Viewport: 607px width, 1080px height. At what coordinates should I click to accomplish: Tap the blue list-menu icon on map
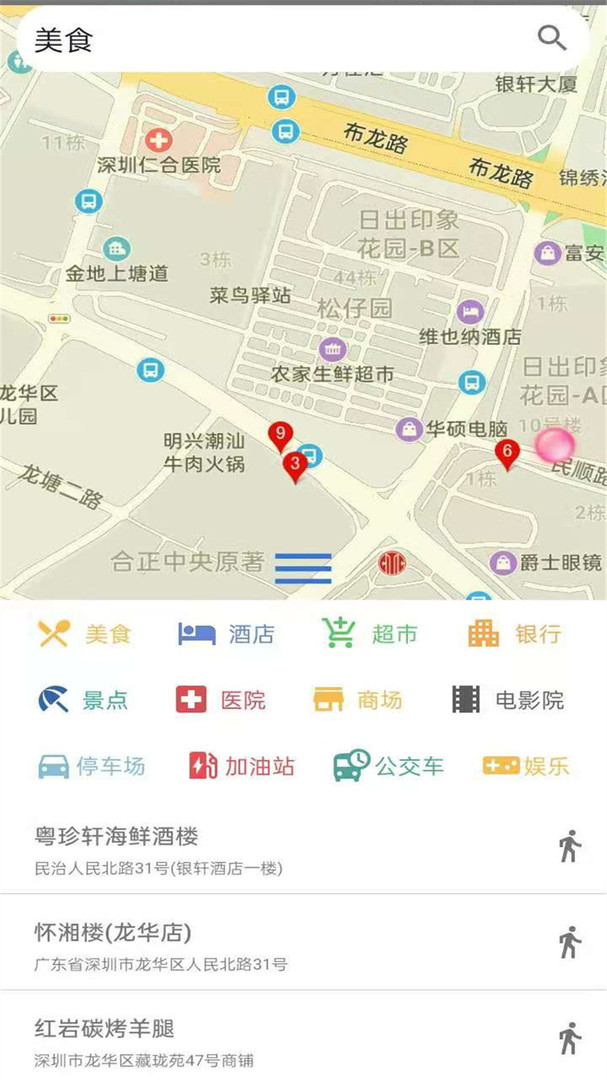(303, 567)
